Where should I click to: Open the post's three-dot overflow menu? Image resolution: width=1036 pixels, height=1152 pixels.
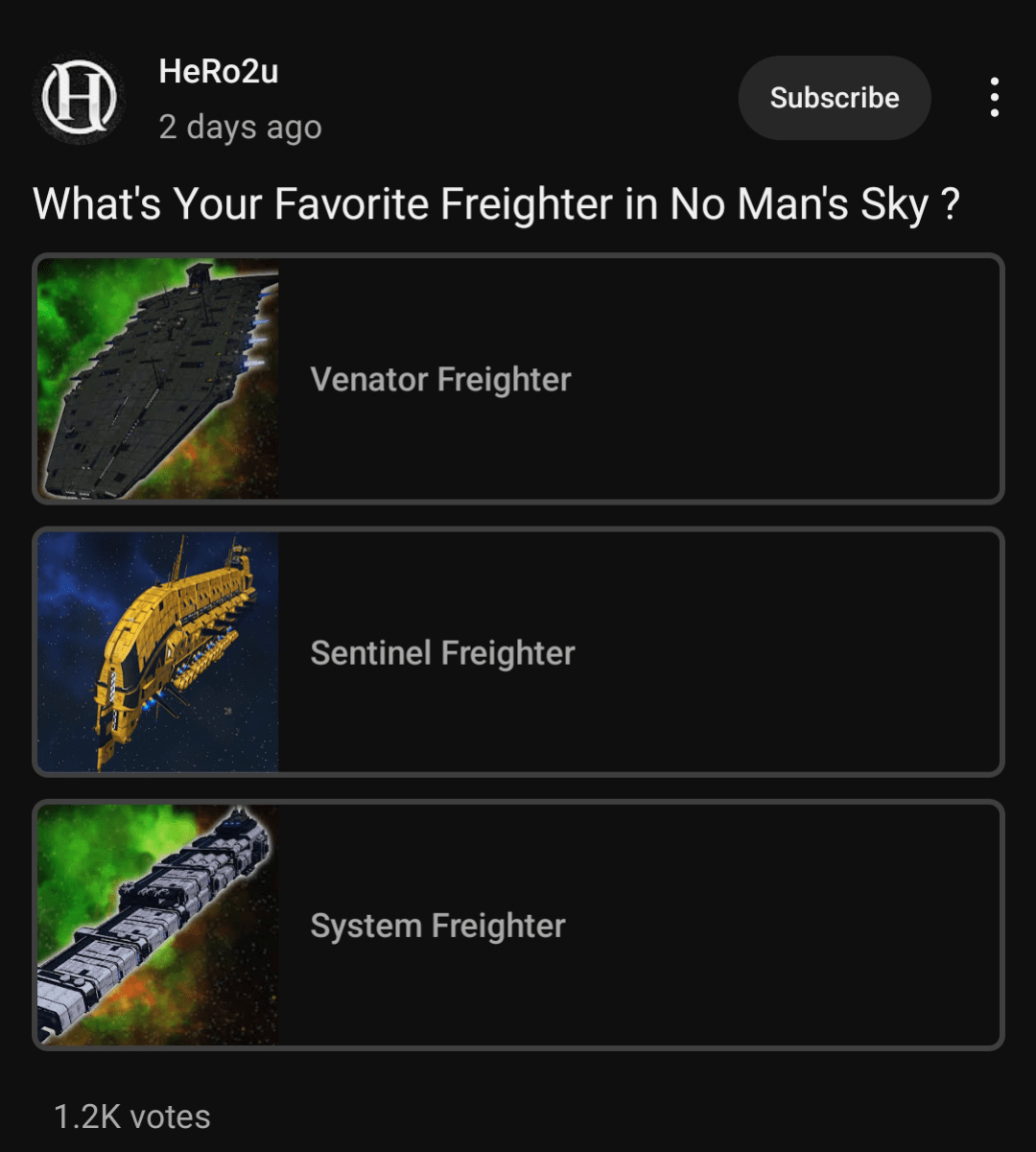(994, 98)
